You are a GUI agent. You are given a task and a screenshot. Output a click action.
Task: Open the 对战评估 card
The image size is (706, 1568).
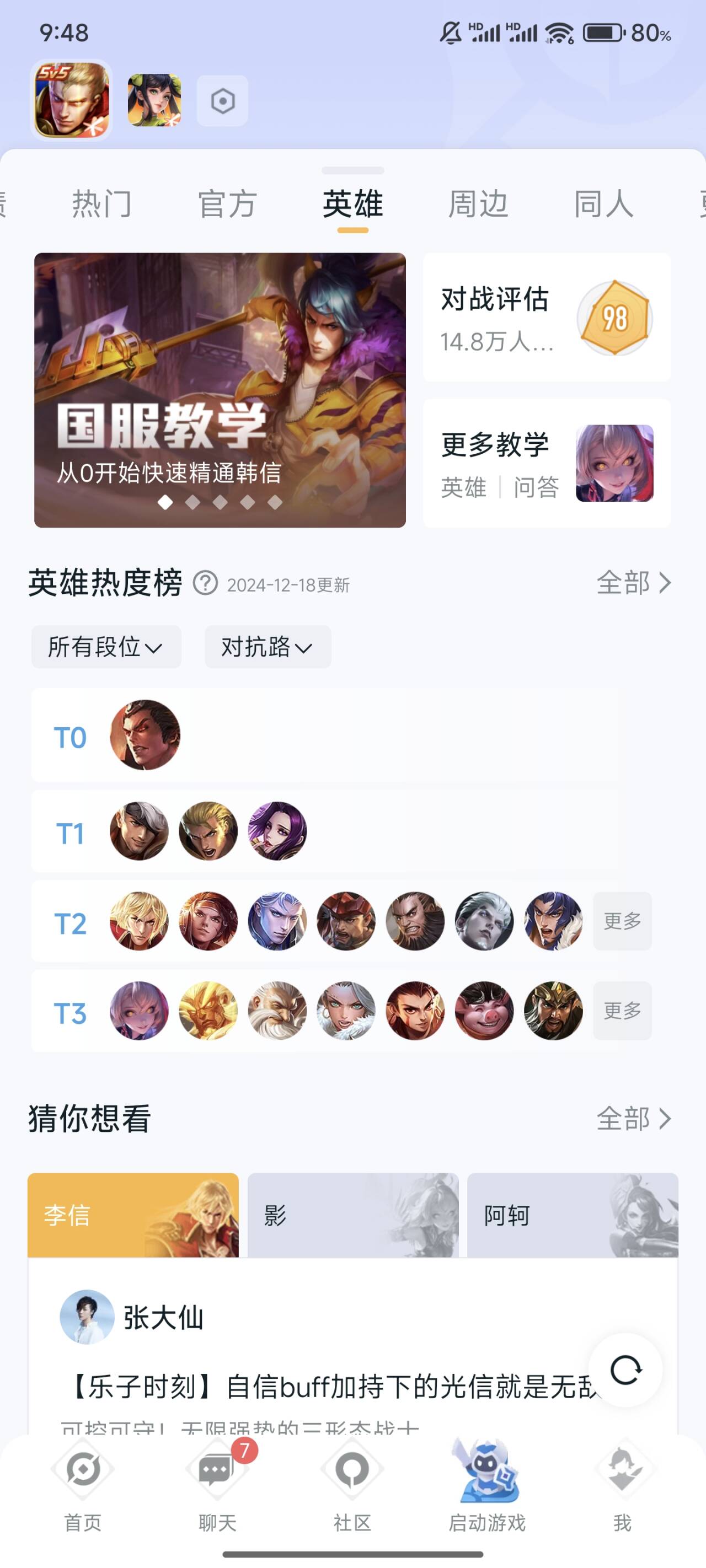point(547,317)
